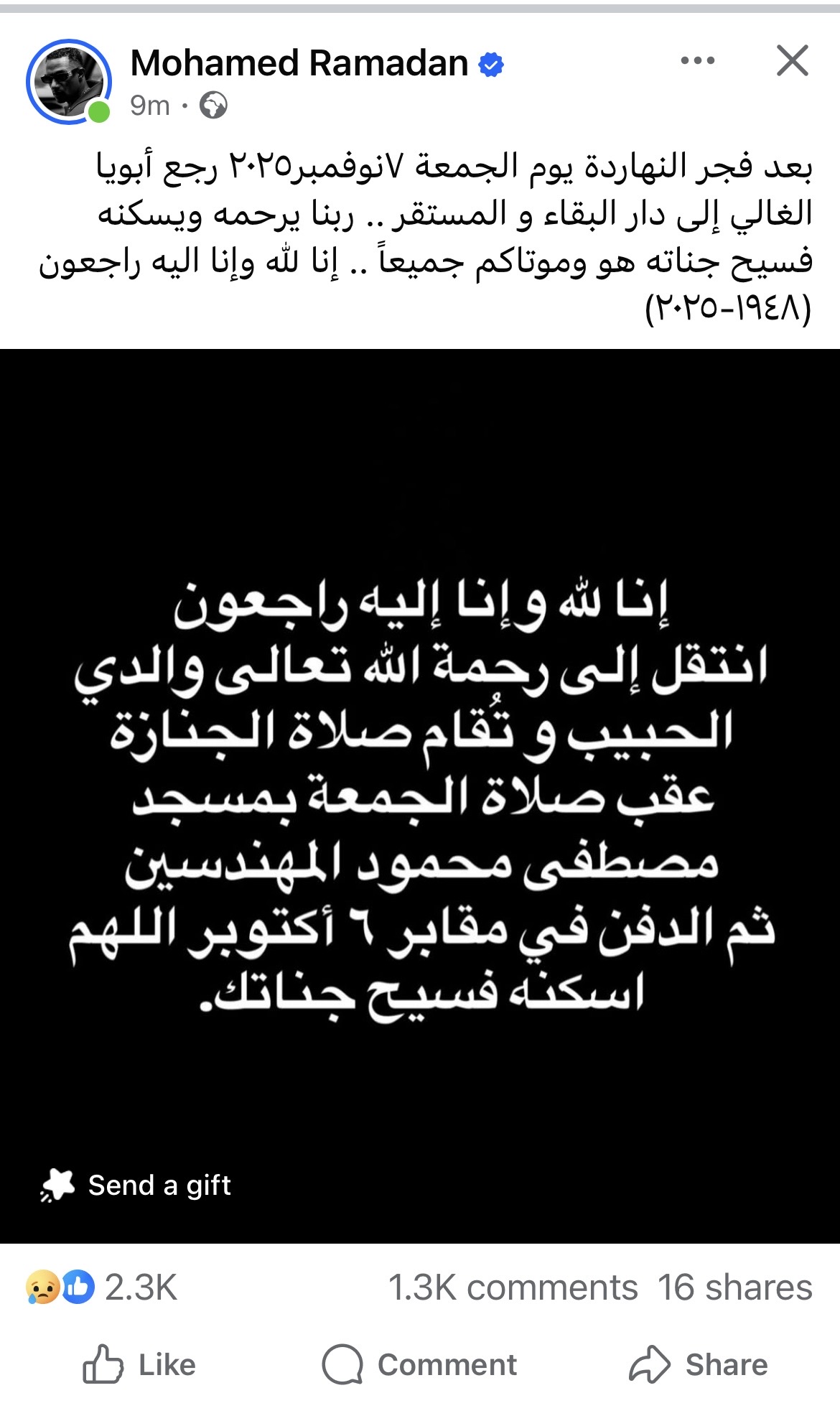View the 16 shares
The width and height of the screenshot is (840, 1416).
734,1287
